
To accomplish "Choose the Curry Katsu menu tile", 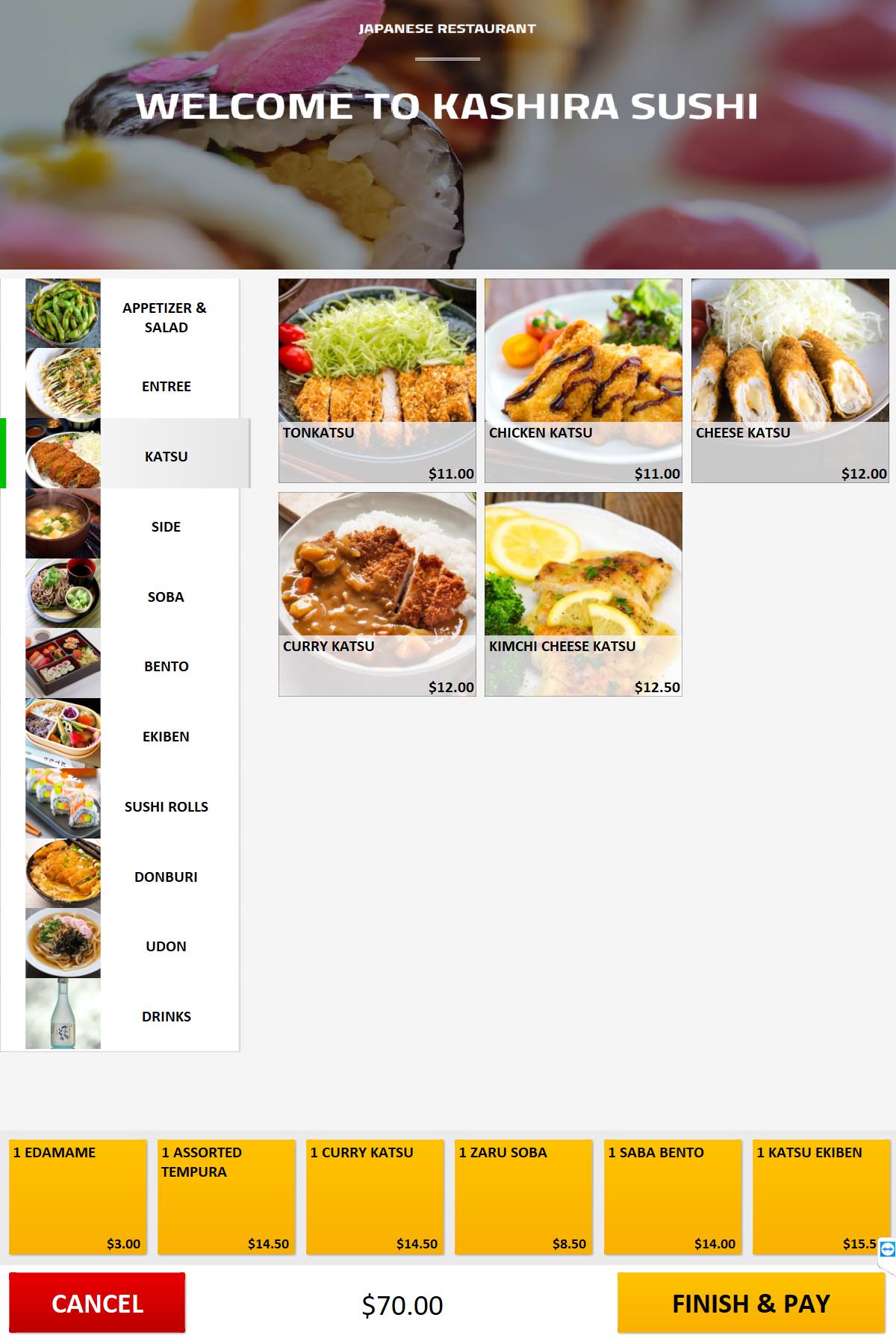I will click(x=377, y=594).
